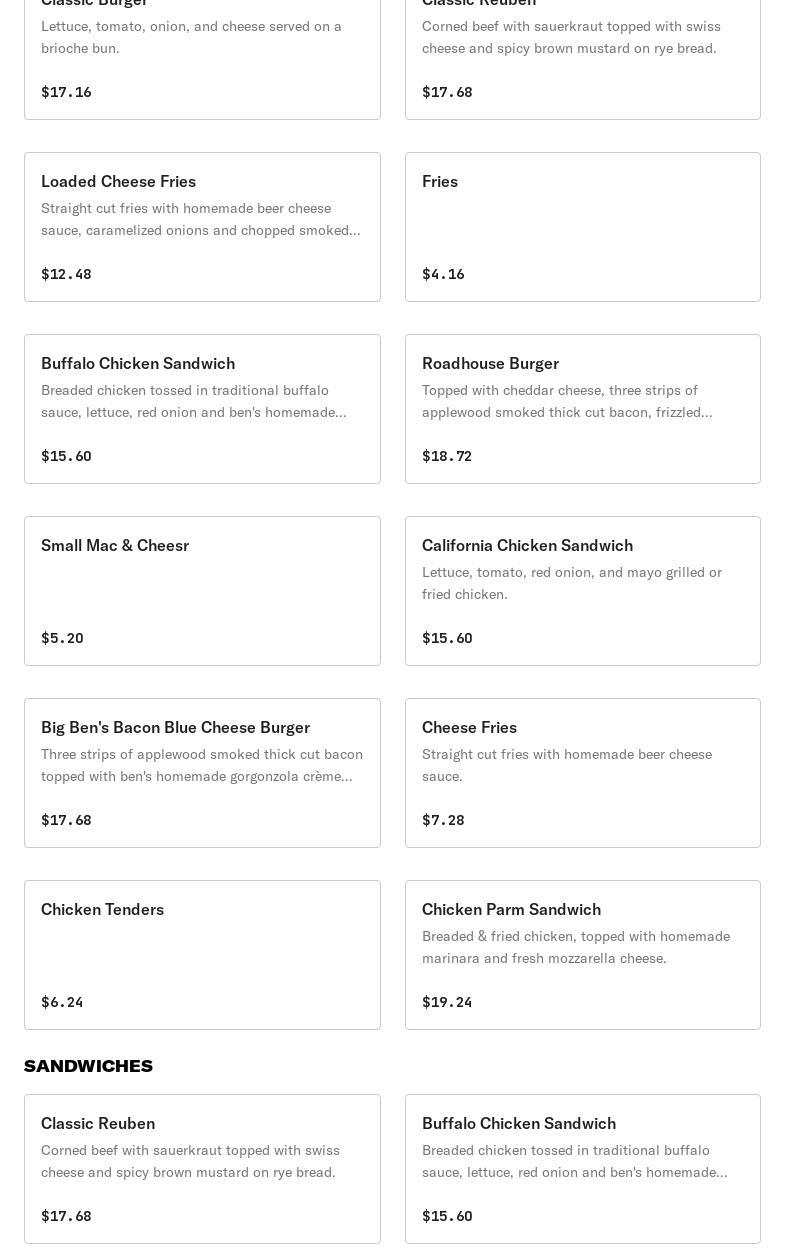The image size is (785, 1249).
Task: View the Roadhouse Burger details
Action: [x=582, y=409]
